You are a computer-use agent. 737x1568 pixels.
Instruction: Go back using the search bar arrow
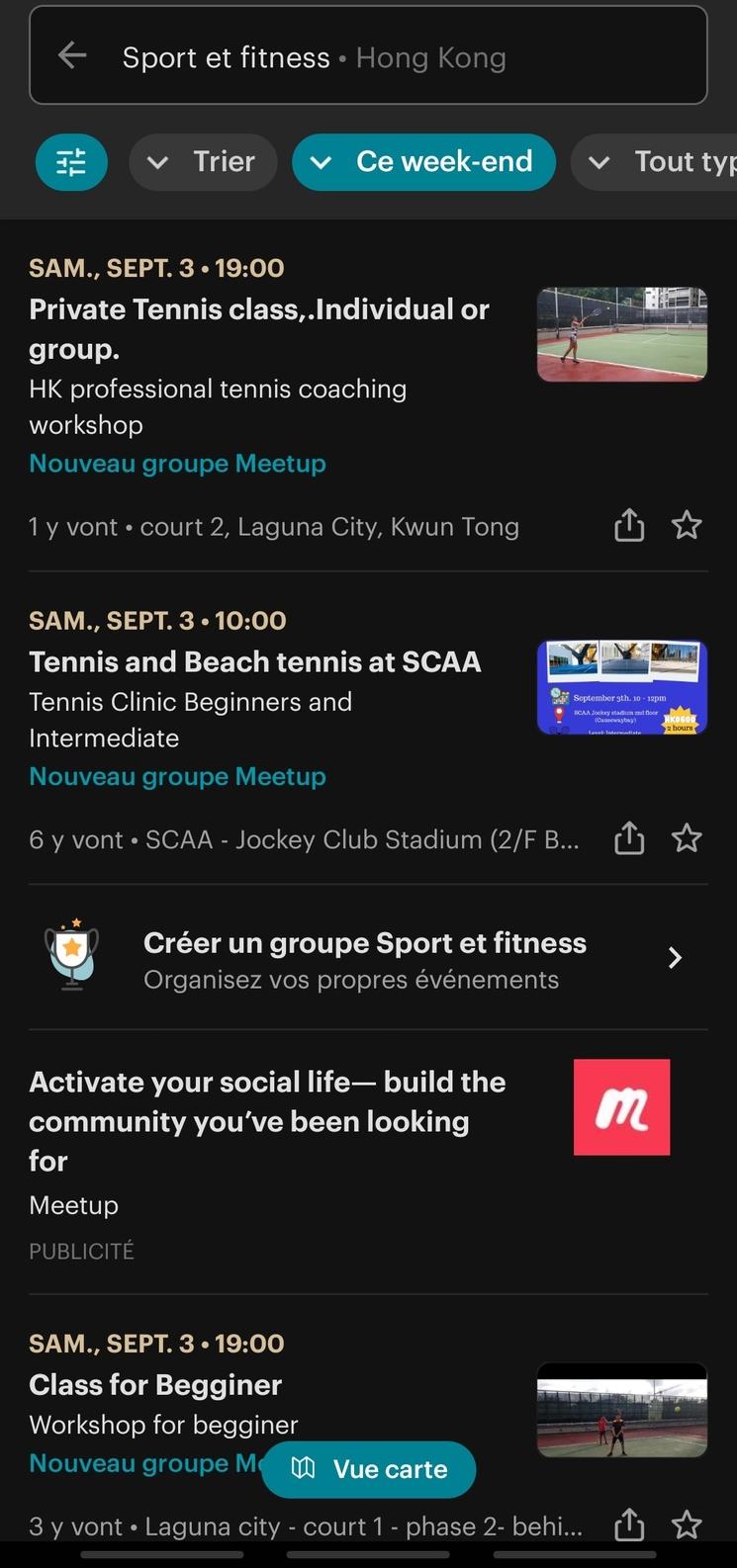click(x=72, y=56)
